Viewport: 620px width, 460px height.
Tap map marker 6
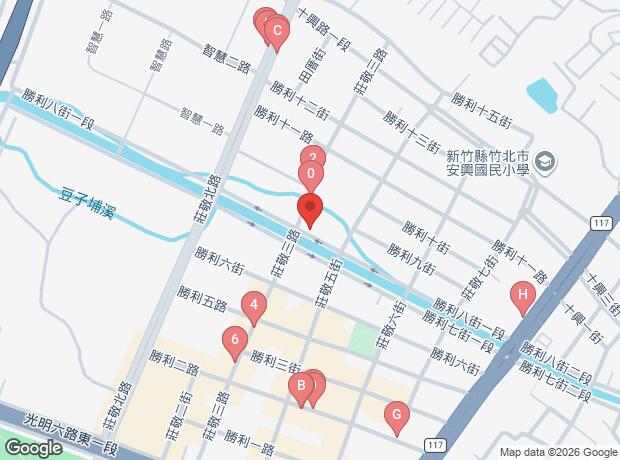click(x=235, y=344)
